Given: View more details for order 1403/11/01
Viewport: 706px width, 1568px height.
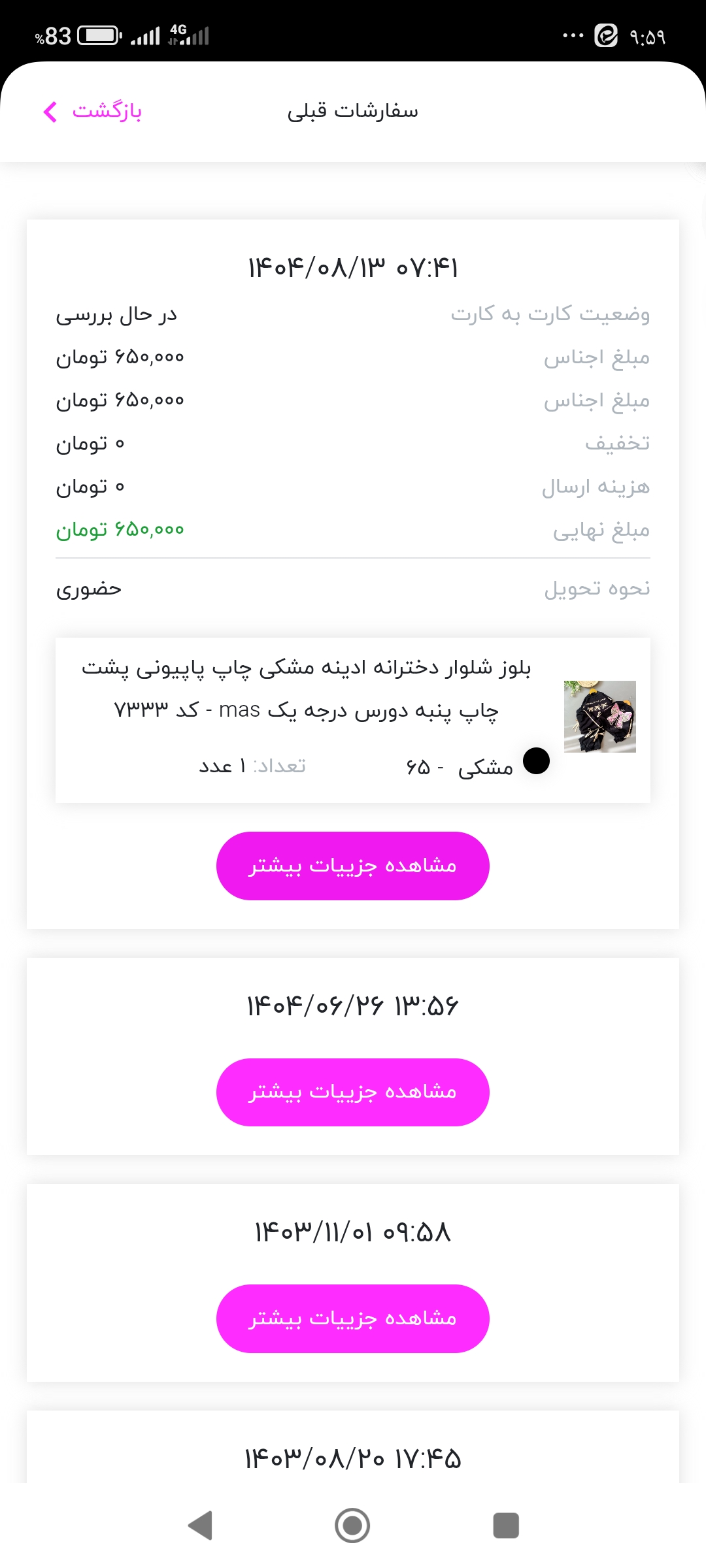Looking at the screenshot, I should pyautogui.click(x=352, y=1318).
